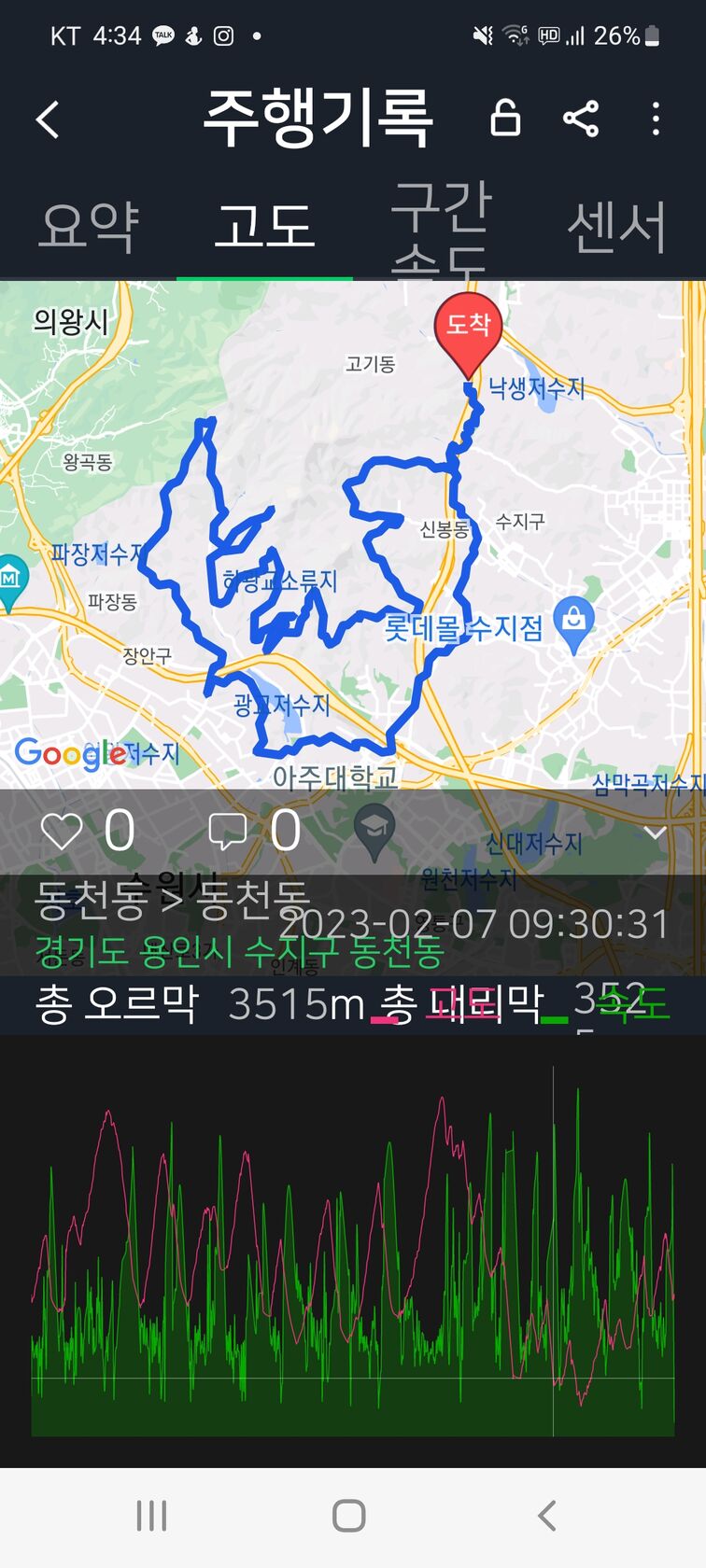Open comments on this ride
Image resolution: width=706 pixels, height=1568 pixels.
(227, 831)
